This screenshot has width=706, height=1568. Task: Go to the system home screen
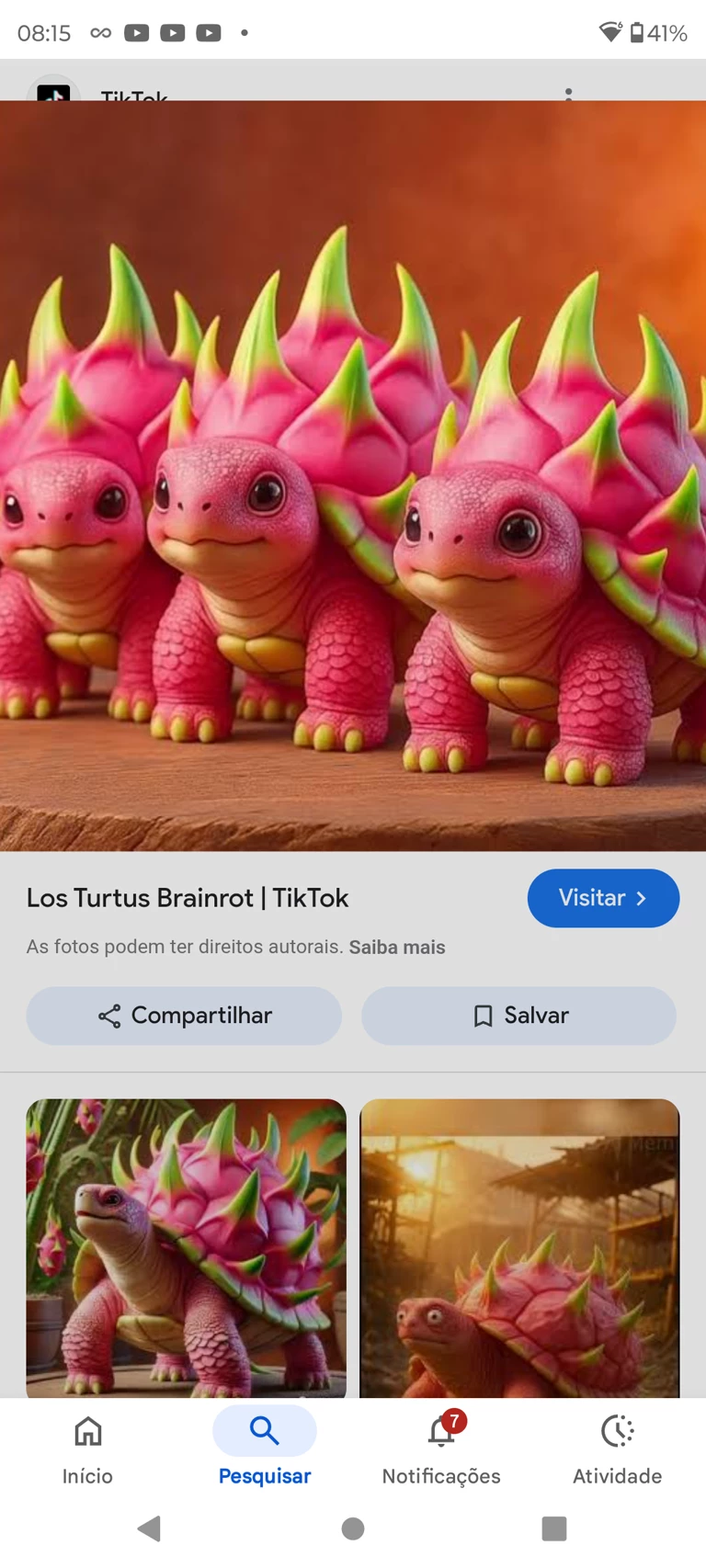(353, 1528)
